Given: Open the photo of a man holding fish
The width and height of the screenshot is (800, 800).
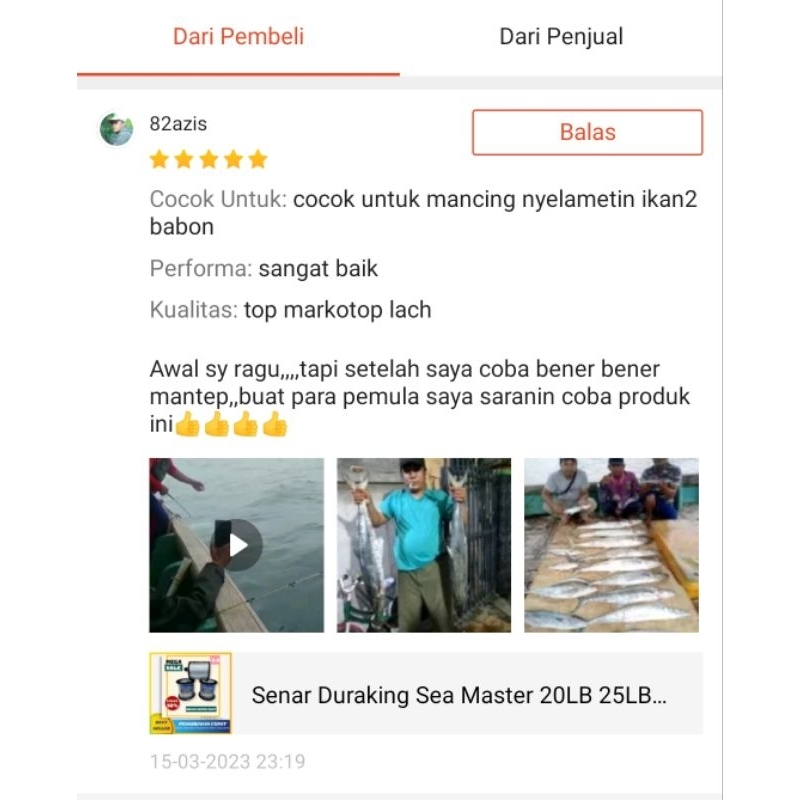Looking at the screenshot, I should [423, 545].
